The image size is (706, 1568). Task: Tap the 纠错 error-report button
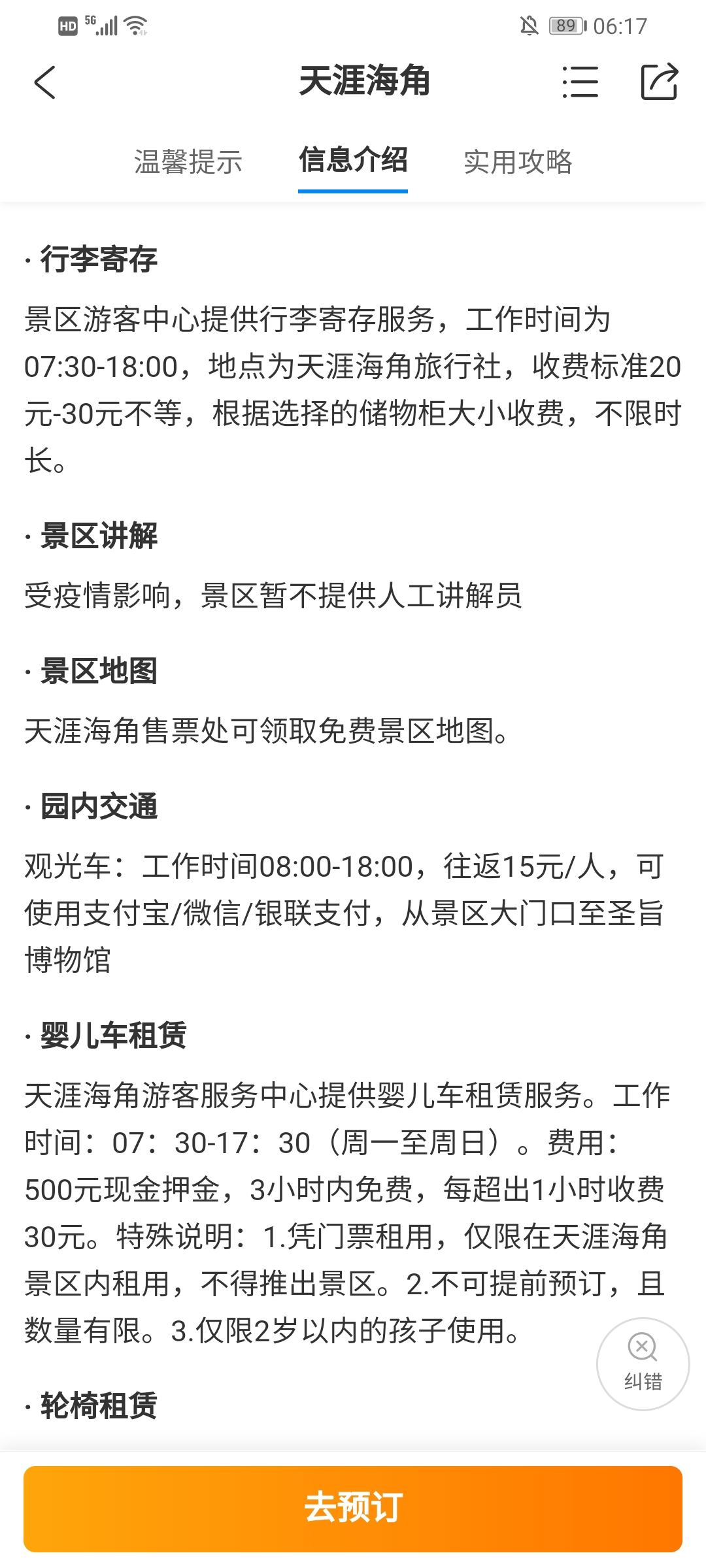(x=643, y=1364)
